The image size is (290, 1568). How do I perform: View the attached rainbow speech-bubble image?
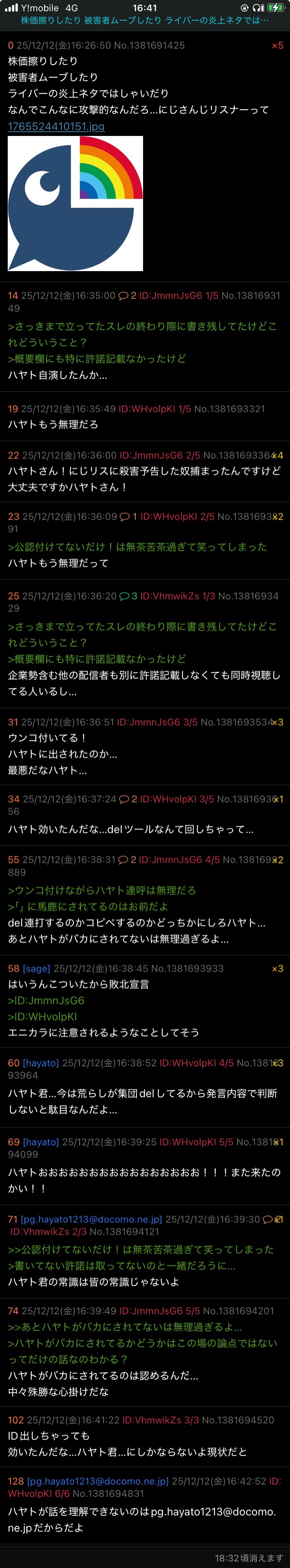[75, 203]
